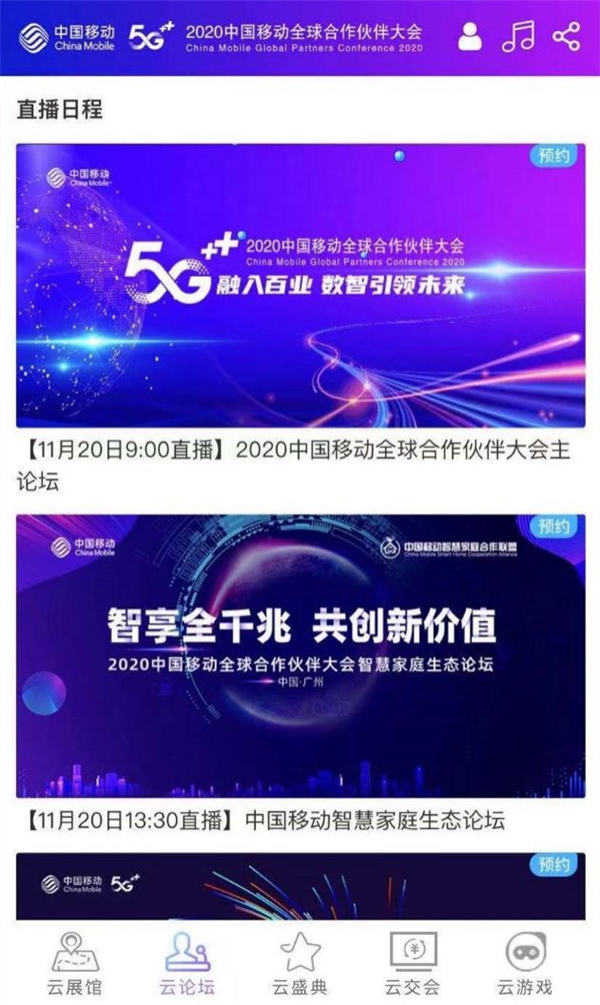This screenshot has width=600, height=1005.
Task: Tap 预约 on the third livestream banner
Action: click(x=553, y=864)
